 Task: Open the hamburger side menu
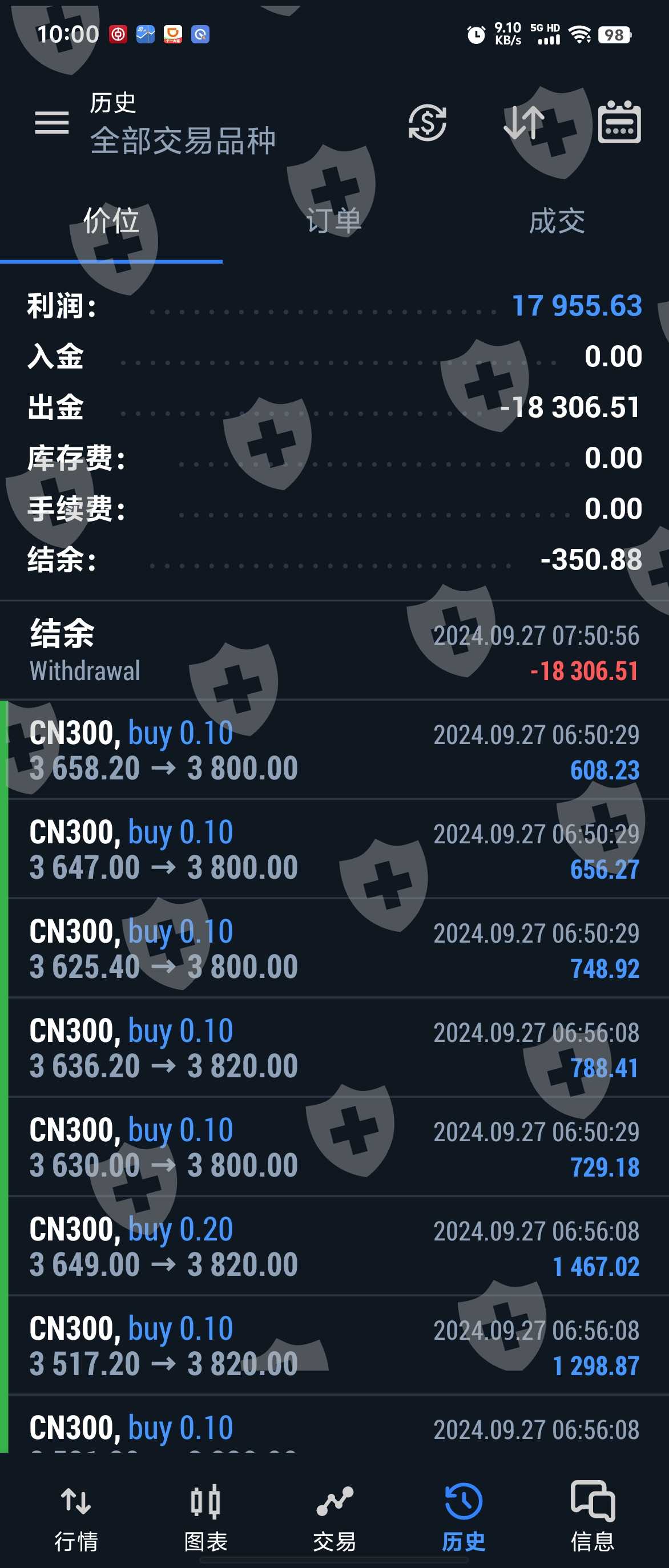(x=52, y=123)
